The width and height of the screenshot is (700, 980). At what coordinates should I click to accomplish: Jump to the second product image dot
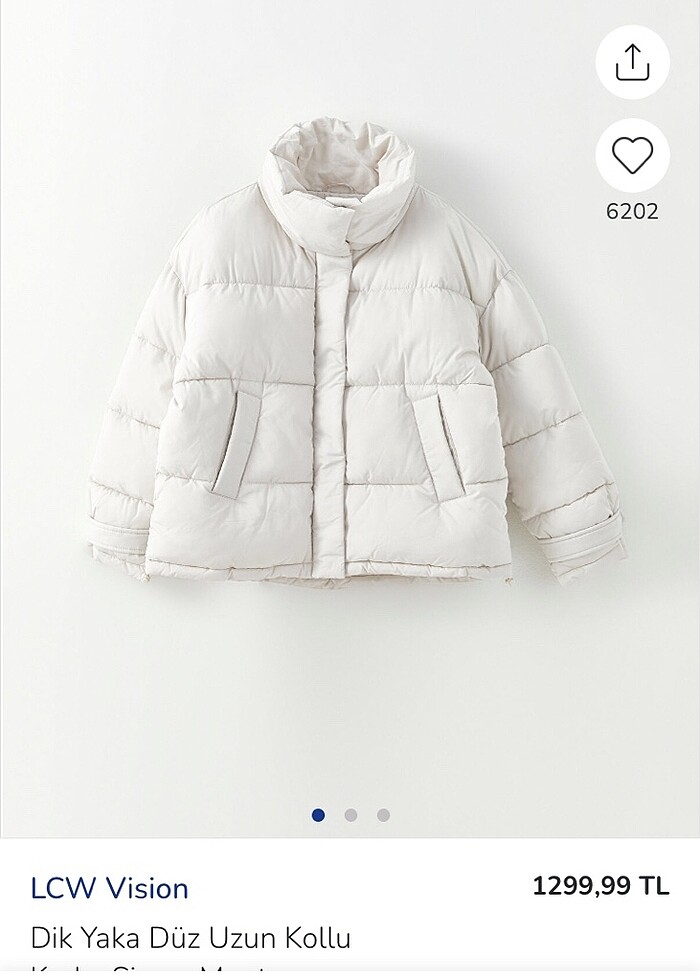351,815
